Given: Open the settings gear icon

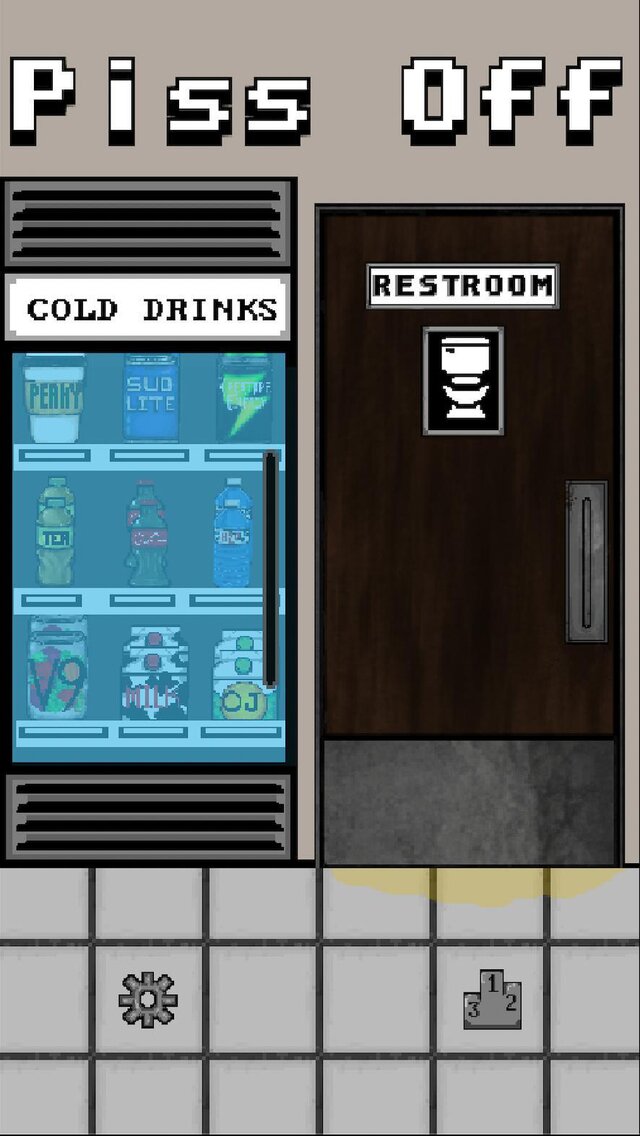Looking at the screenshot, I should pos(148,1000).
